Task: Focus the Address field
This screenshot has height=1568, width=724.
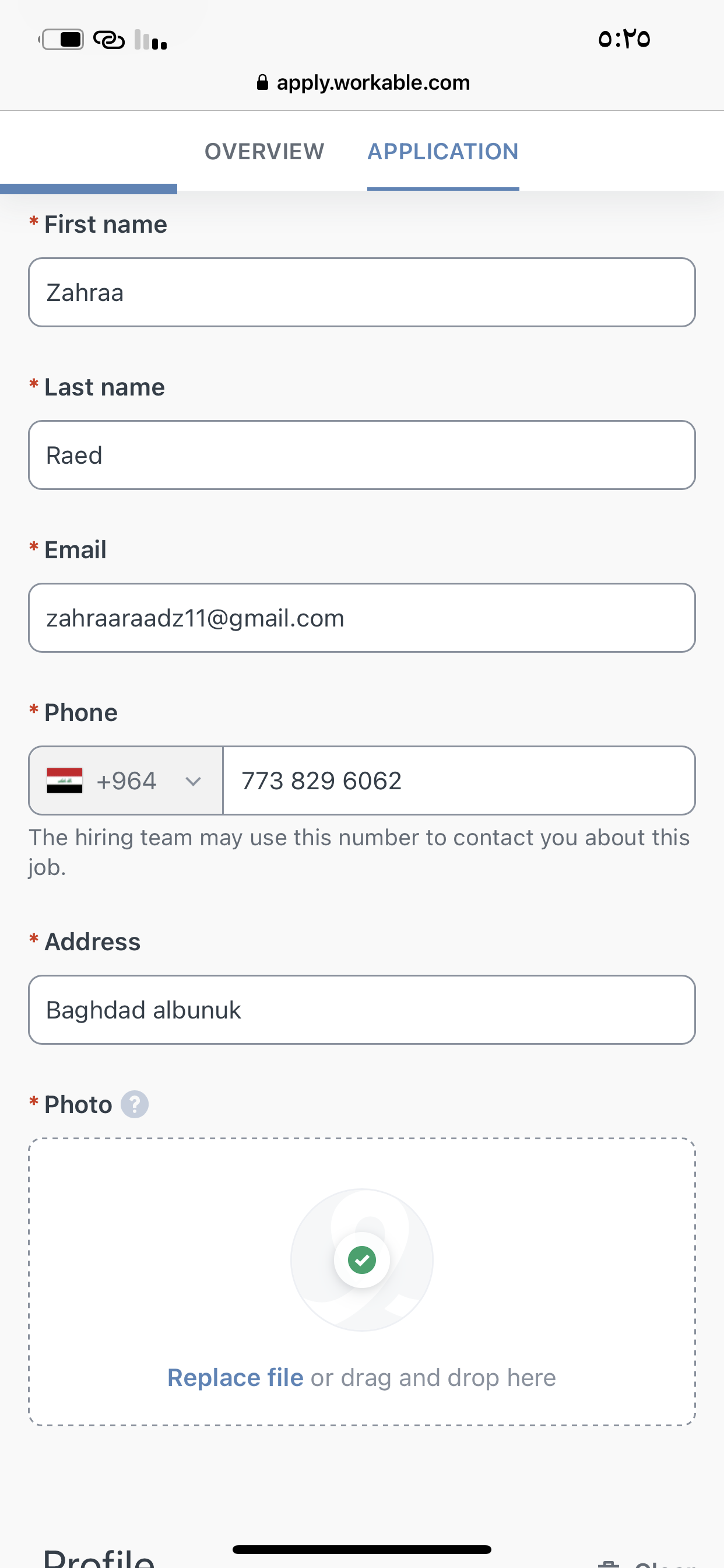Action: 362,1010
